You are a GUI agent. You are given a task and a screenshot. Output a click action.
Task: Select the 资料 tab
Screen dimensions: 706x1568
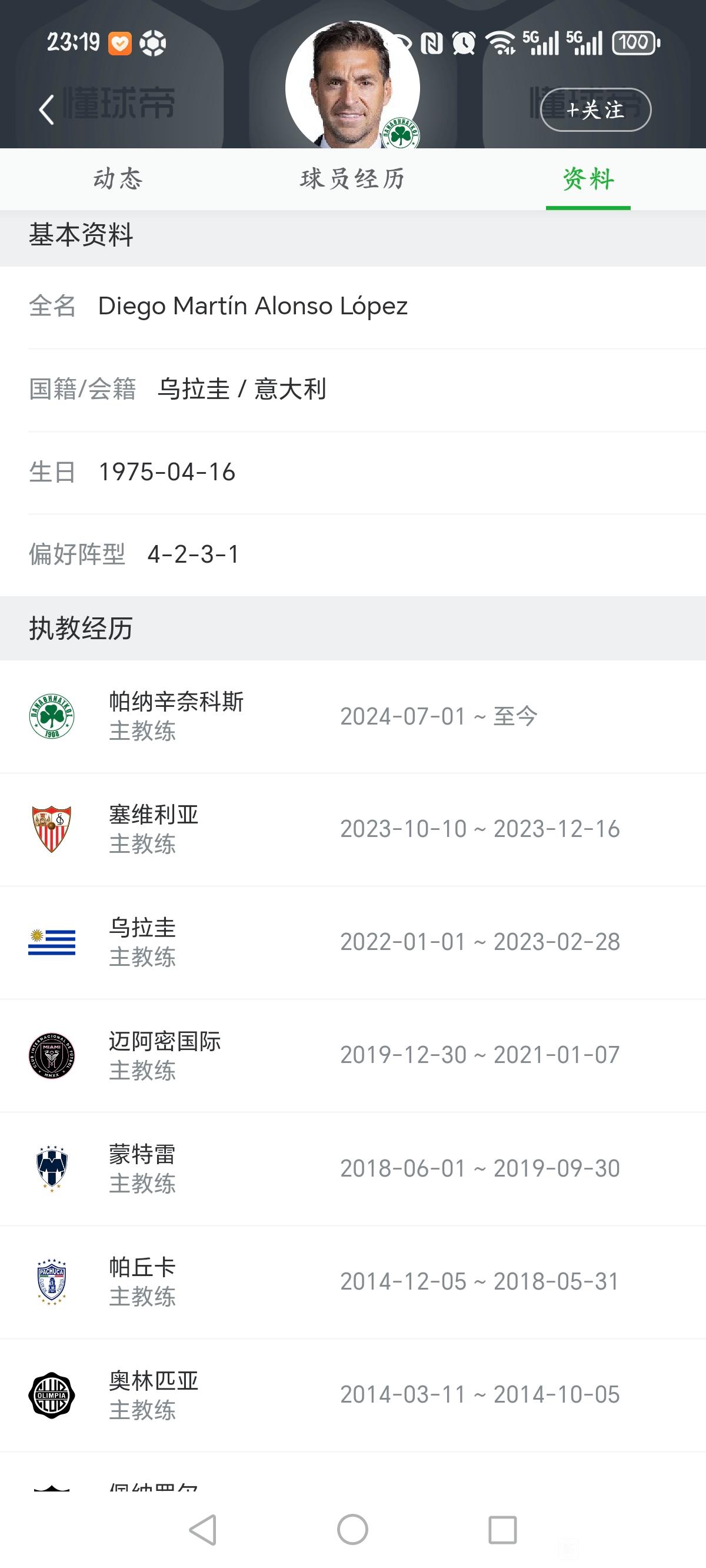[588, 179]
